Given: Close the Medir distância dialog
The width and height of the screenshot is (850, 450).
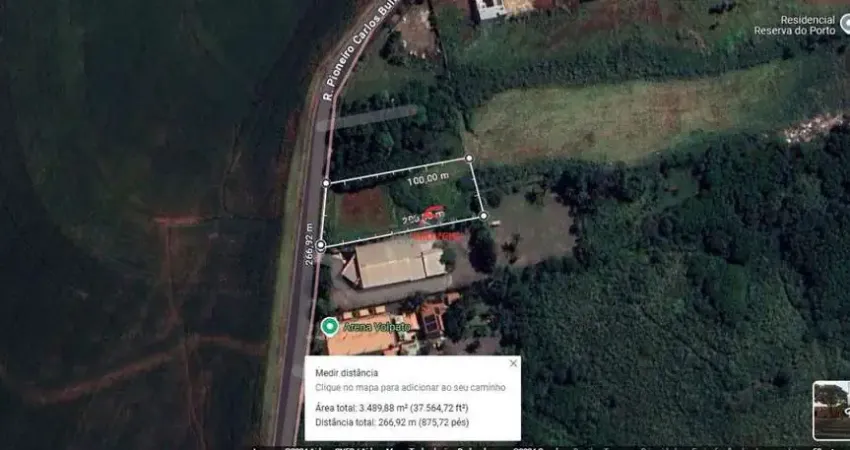Looking at the screenshot, I should [x=513, y=364].
